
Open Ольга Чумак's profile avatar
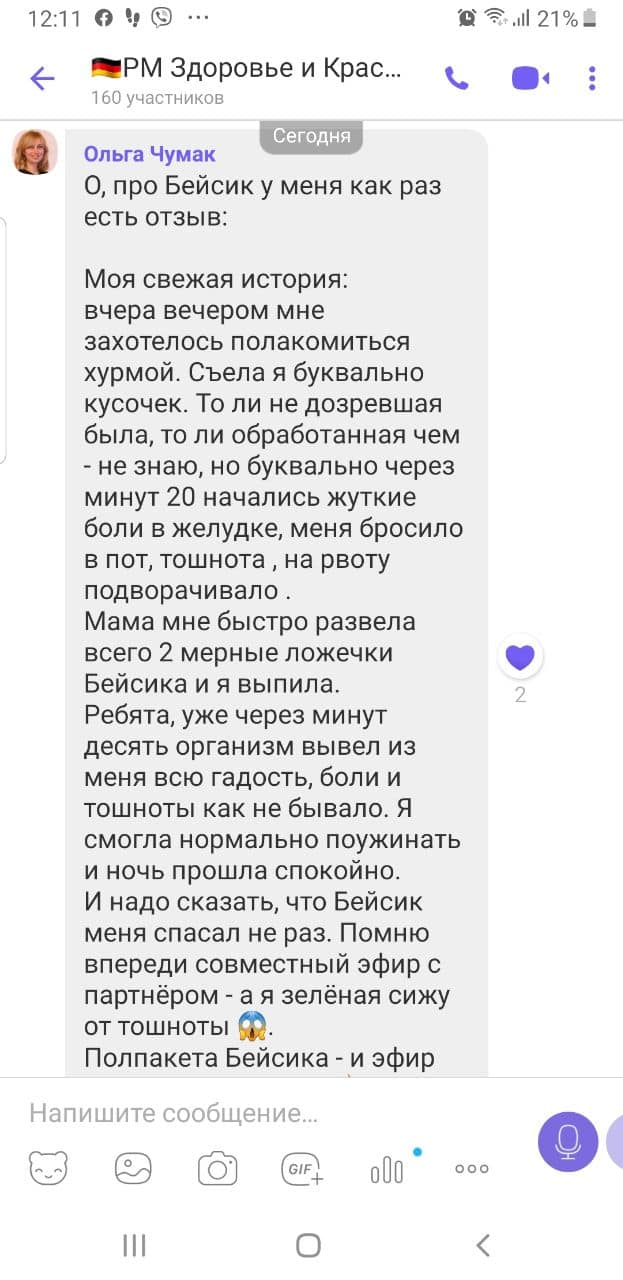pyautogui.click(x=34, y=153)
